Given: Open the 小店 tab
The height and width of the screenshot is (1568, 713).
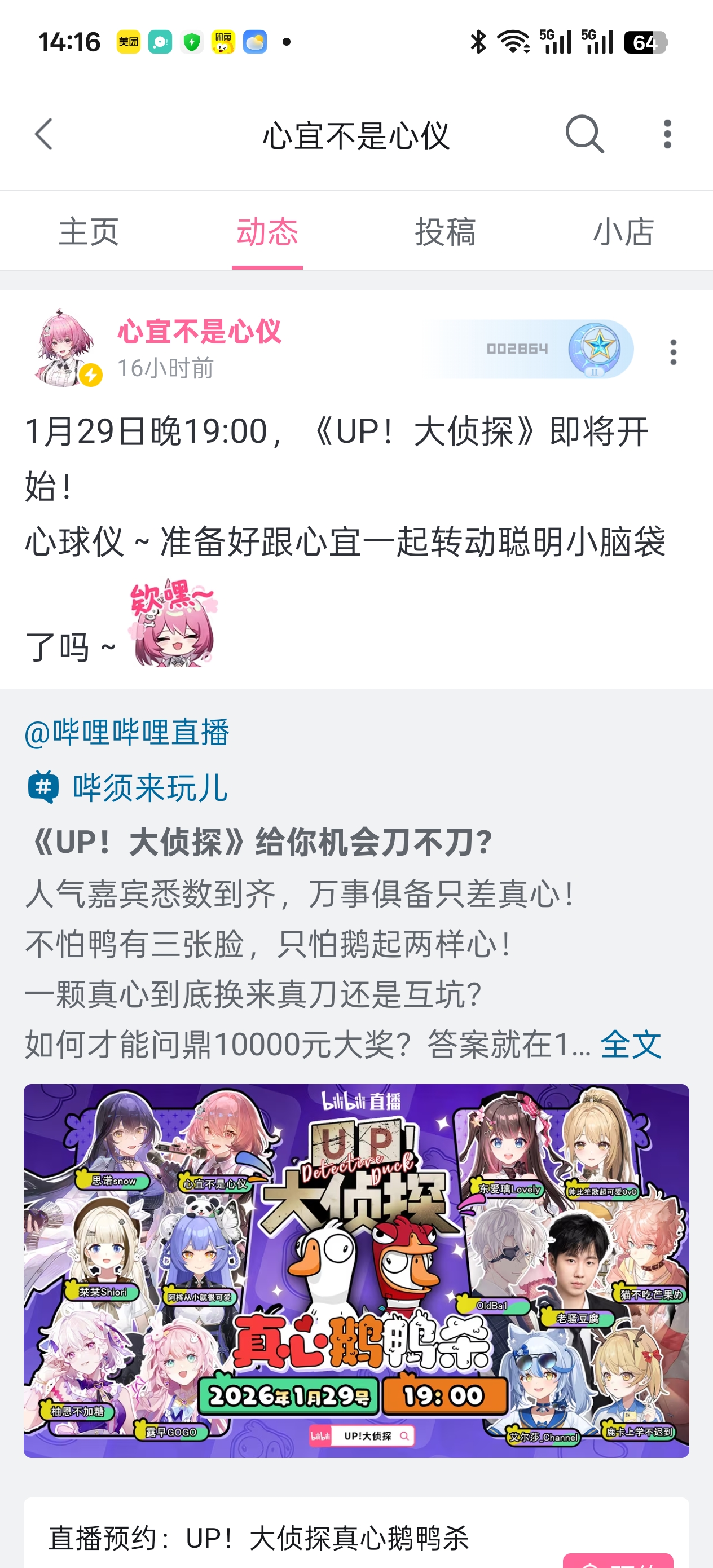Looking at the screenshot, I should coord(623,232).
